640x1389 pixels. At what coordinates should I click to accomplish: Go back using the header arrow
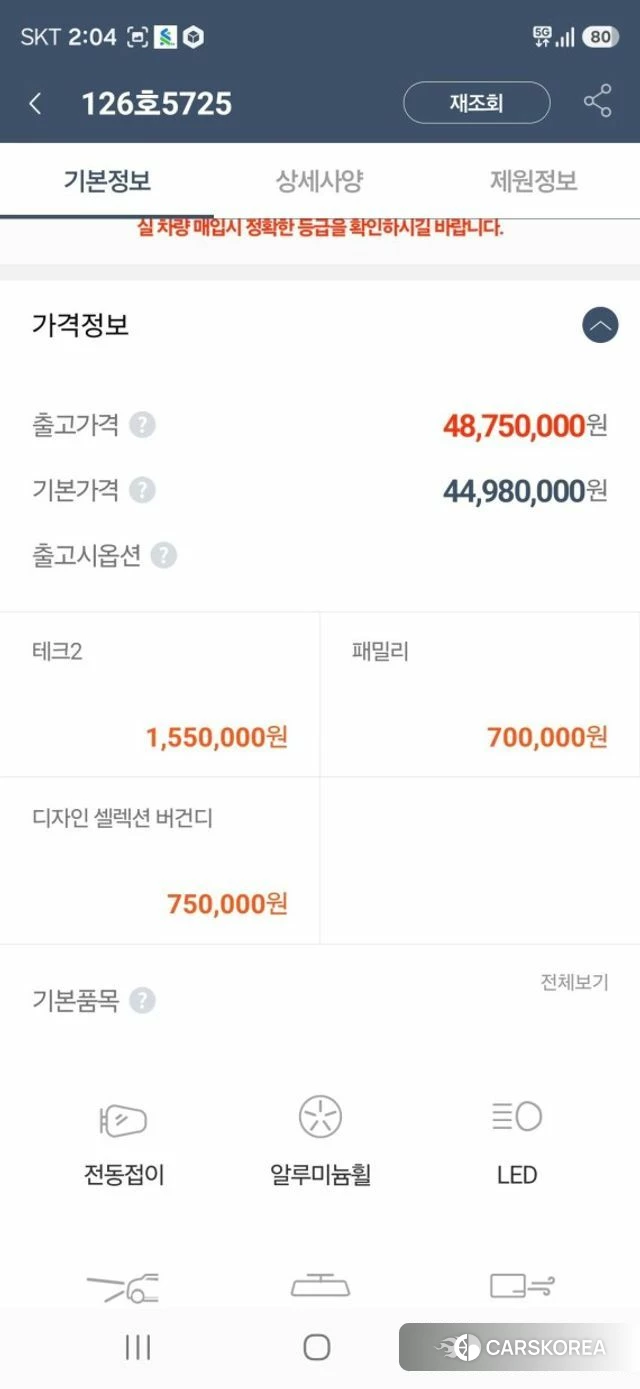tap(36, 103)
